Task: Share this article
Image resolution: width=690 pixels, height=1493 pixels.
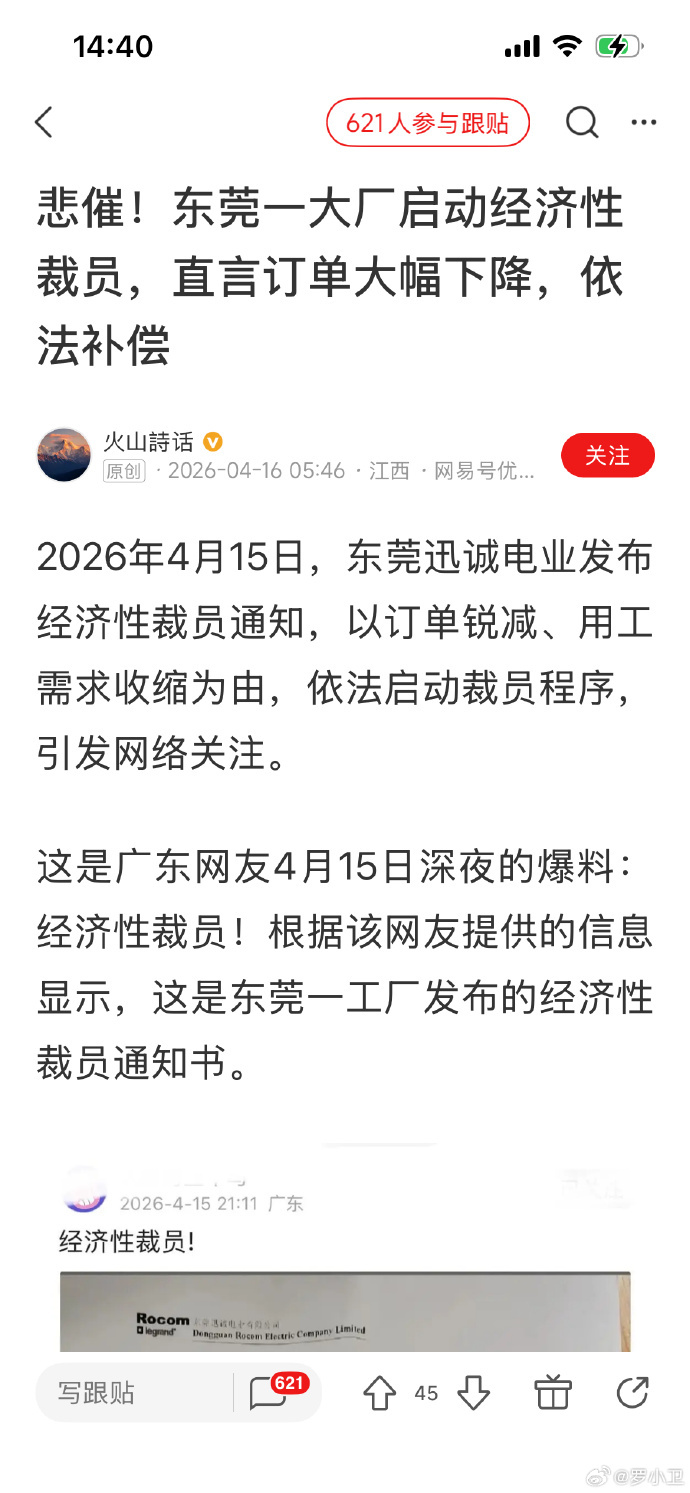Action: (x=632, y=1393)
